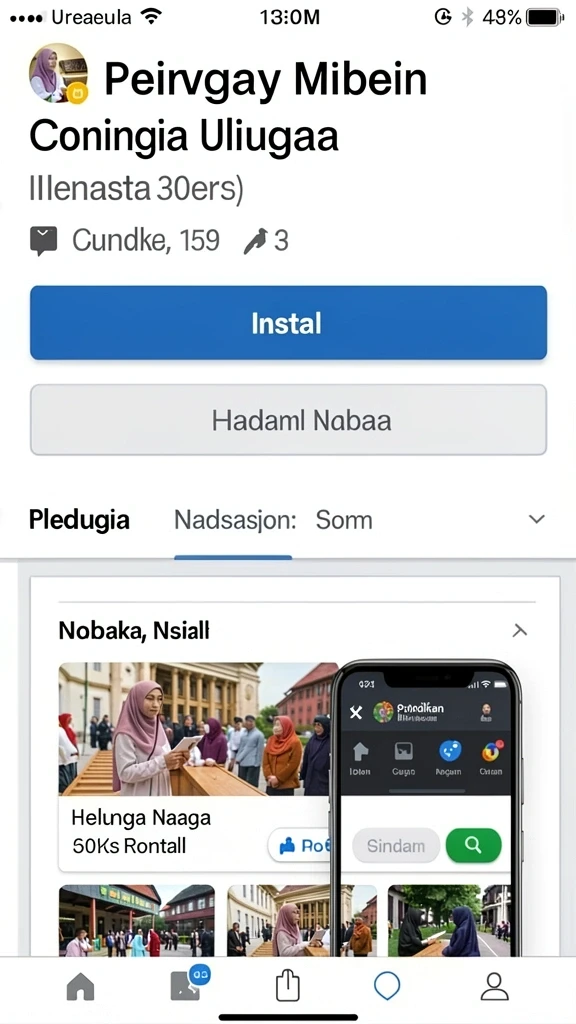Viewport: 576px width, 1024px height.
Task: Open the Som tab
Action: (344, 520)
